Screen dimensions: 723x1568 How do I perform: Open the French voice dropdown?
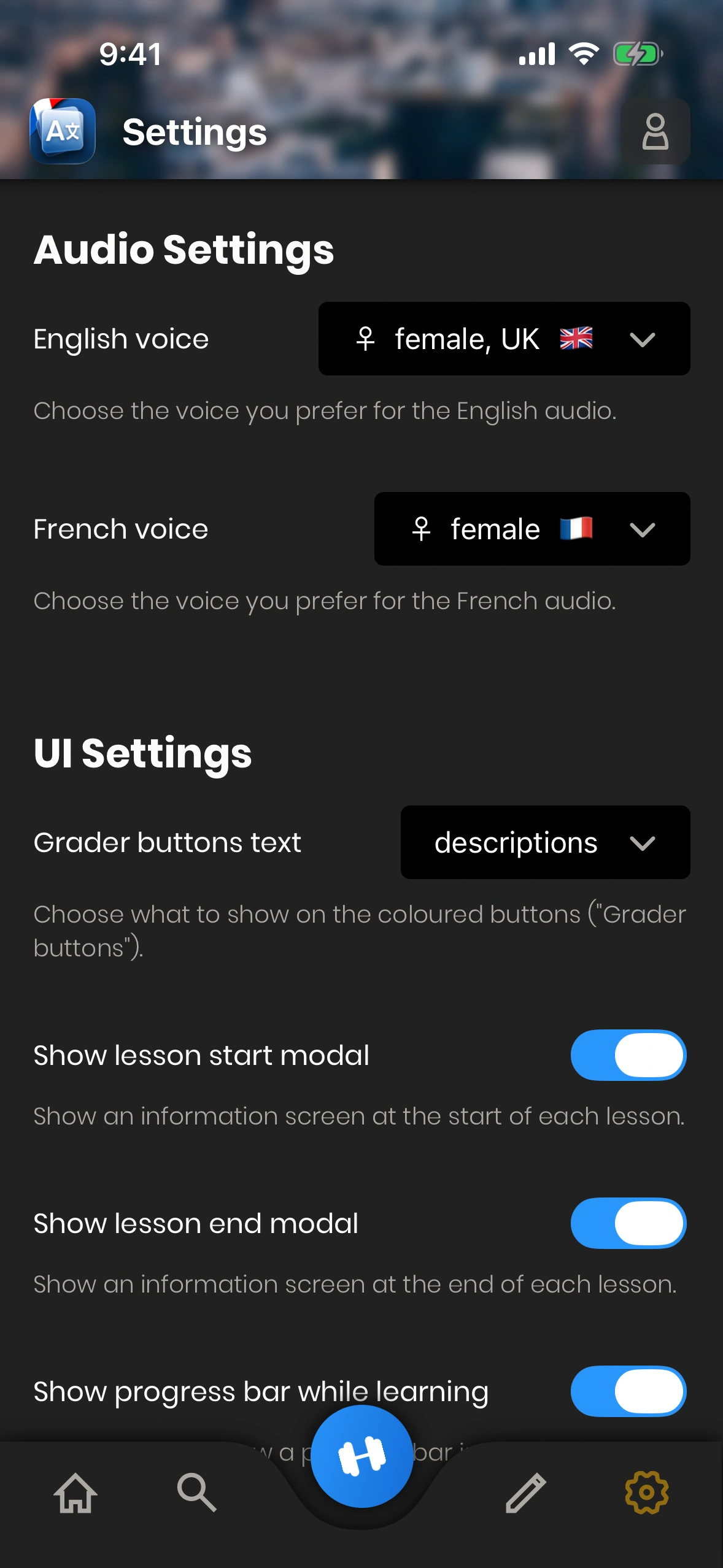532,529
